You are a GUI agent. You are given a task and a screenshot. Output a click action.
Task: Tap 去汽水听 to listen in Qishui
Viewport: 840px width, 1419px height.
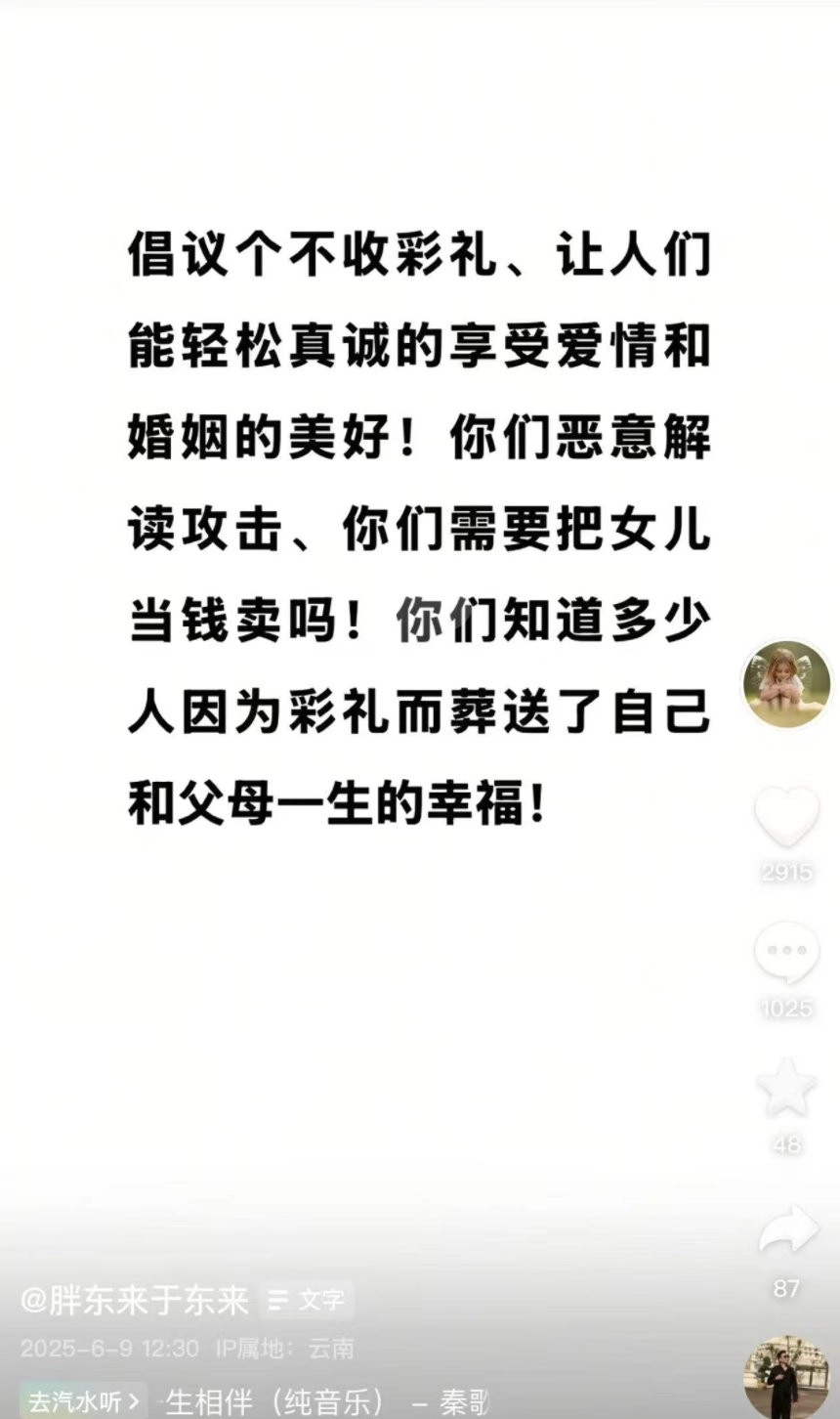pos(83,1400)
